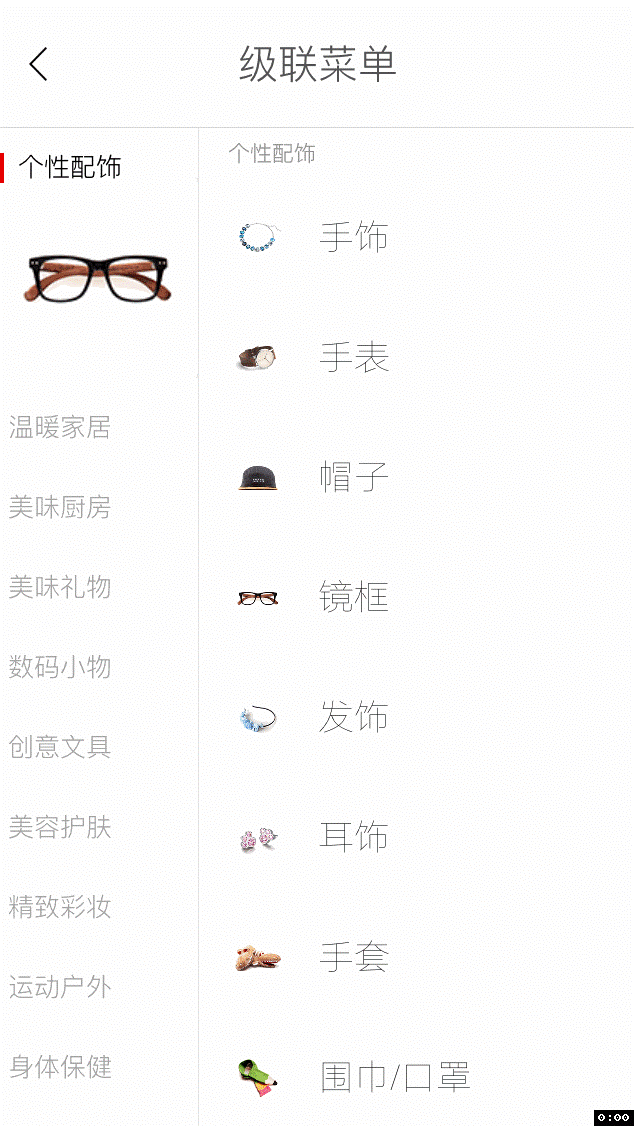Switch to 运动户外 category
Screen dimensions: 634x1126
pyautogui.click(x=60, y=987)
